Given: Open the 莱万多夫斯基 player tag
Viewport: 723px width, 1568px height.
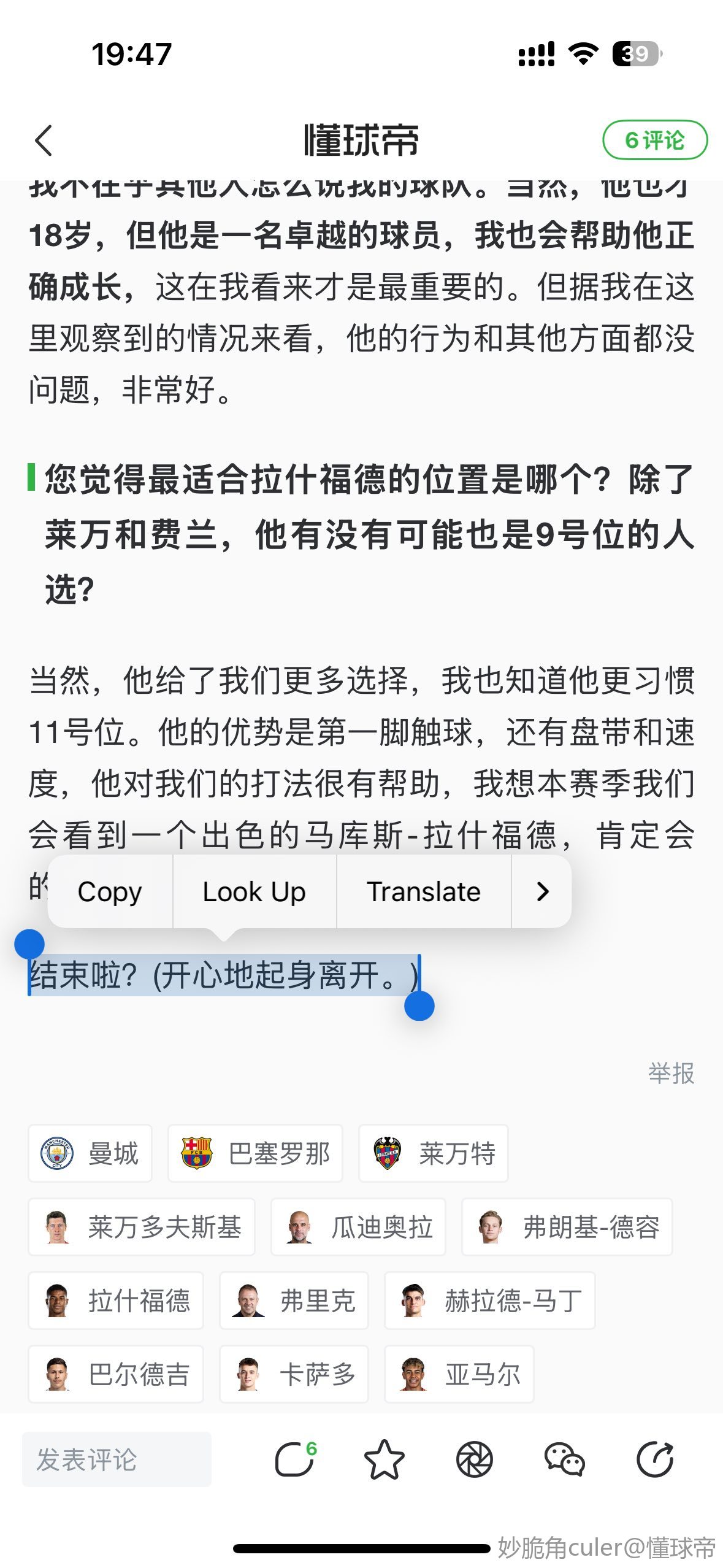Looking at the screenshot, I should pos(142,1227).
